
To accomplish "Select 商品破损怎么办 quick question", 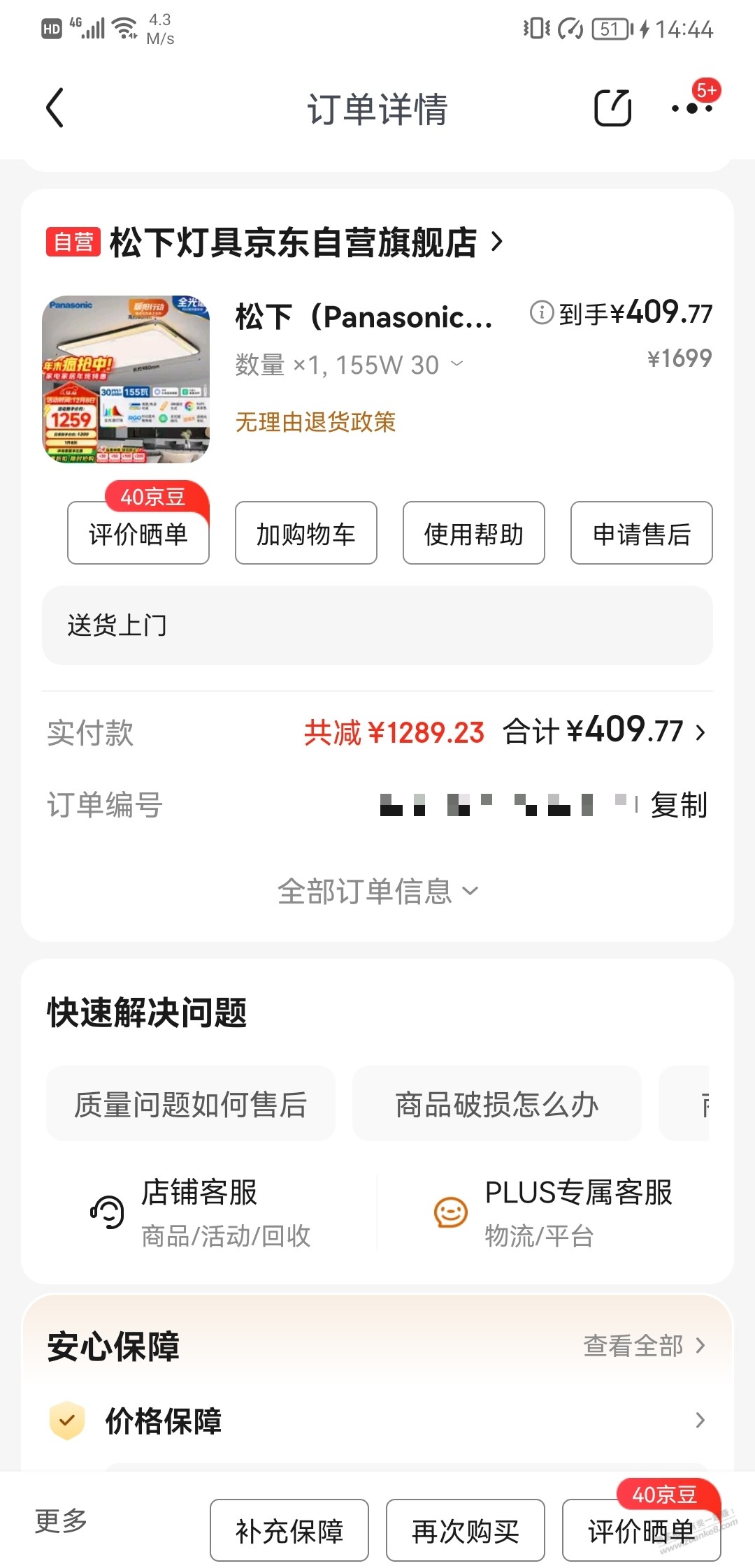I will pos(496,1105).
